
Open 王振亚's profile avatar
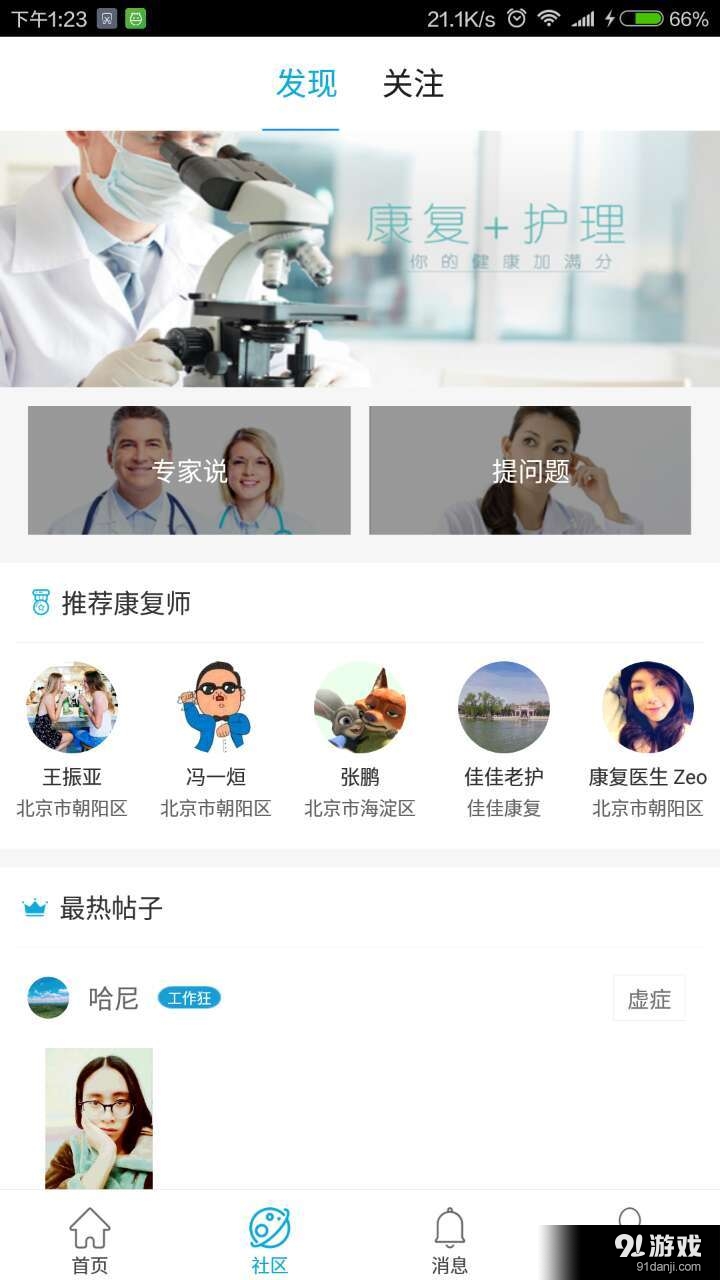pos(71,707)
